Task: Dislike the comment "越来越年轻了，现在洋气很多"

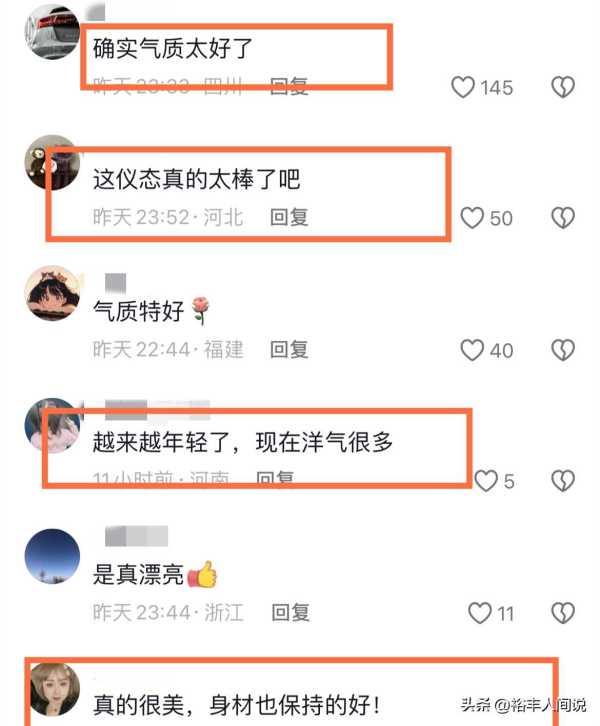Action: 563,481
